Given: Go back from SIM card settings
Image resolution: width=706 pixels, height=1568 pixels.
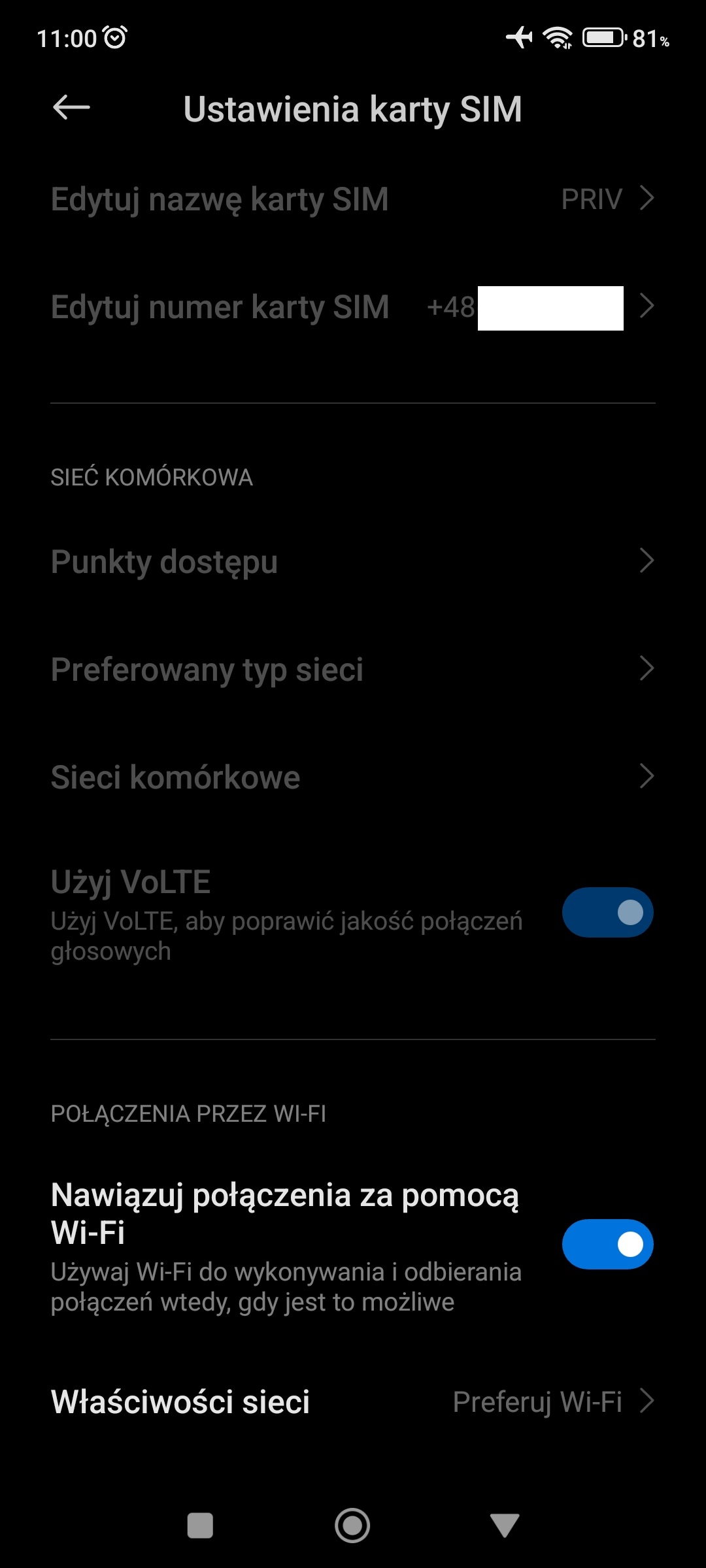Looking at the screenshot, I should 71,108.
